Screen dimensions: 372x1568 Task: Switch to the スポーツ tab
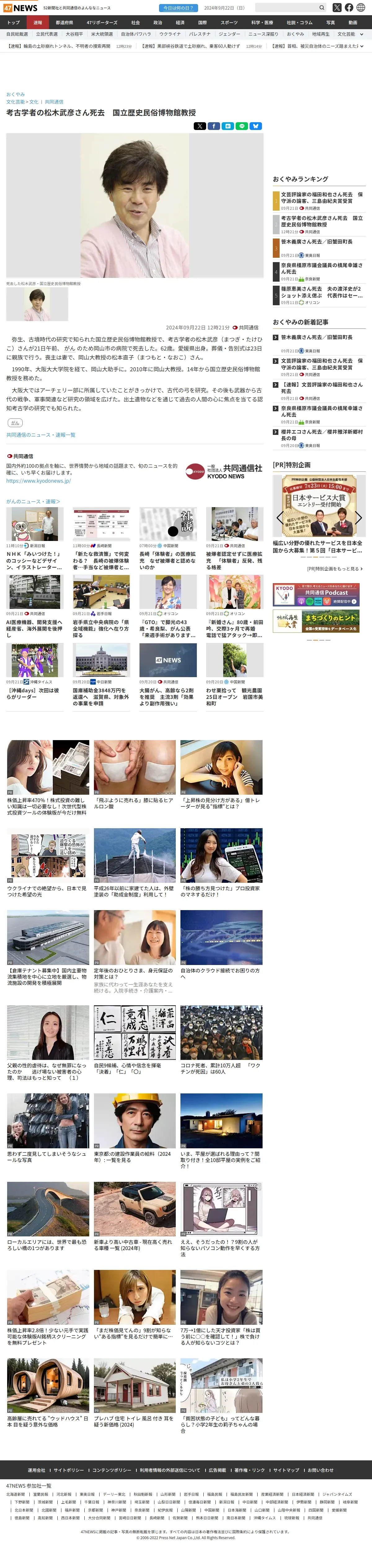click(x=228, y=23)
